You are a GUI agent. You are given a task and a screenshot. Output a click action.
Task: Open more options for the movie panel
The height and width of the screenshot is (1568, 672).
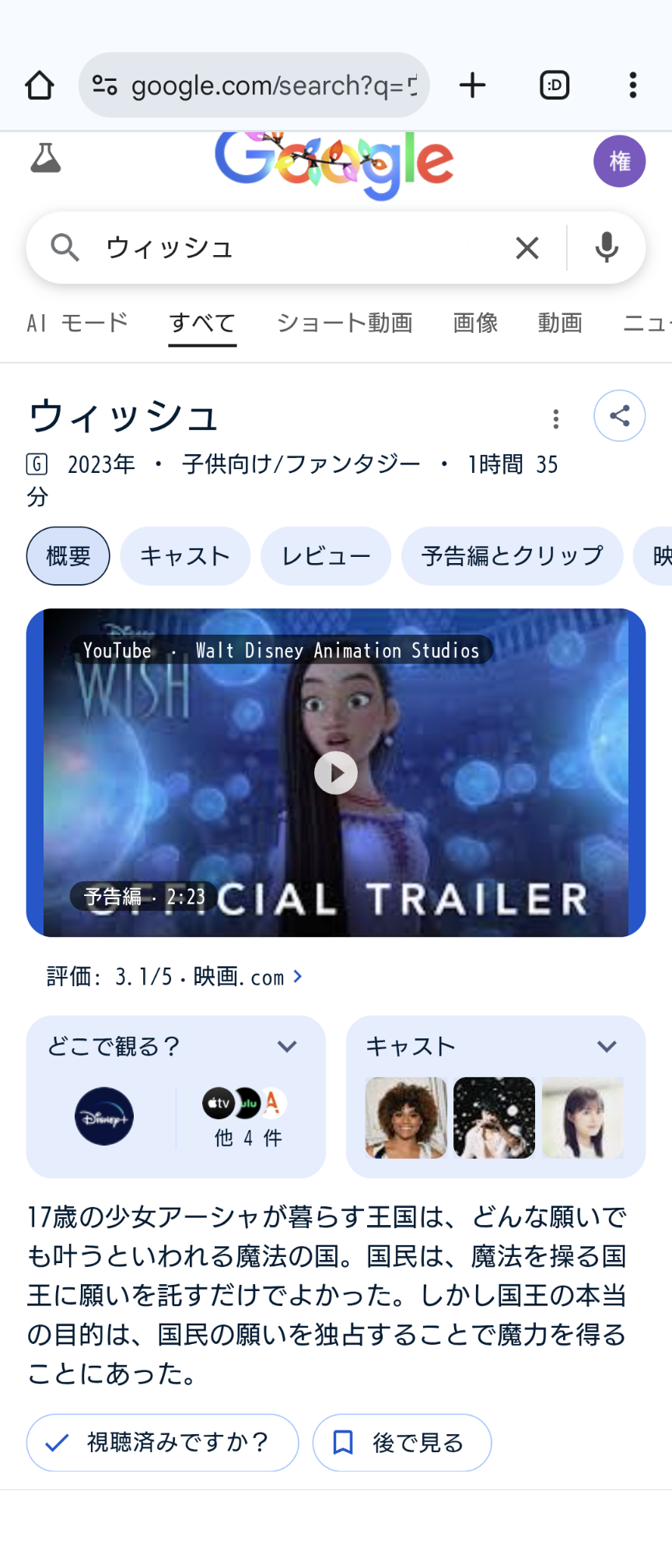555,419
